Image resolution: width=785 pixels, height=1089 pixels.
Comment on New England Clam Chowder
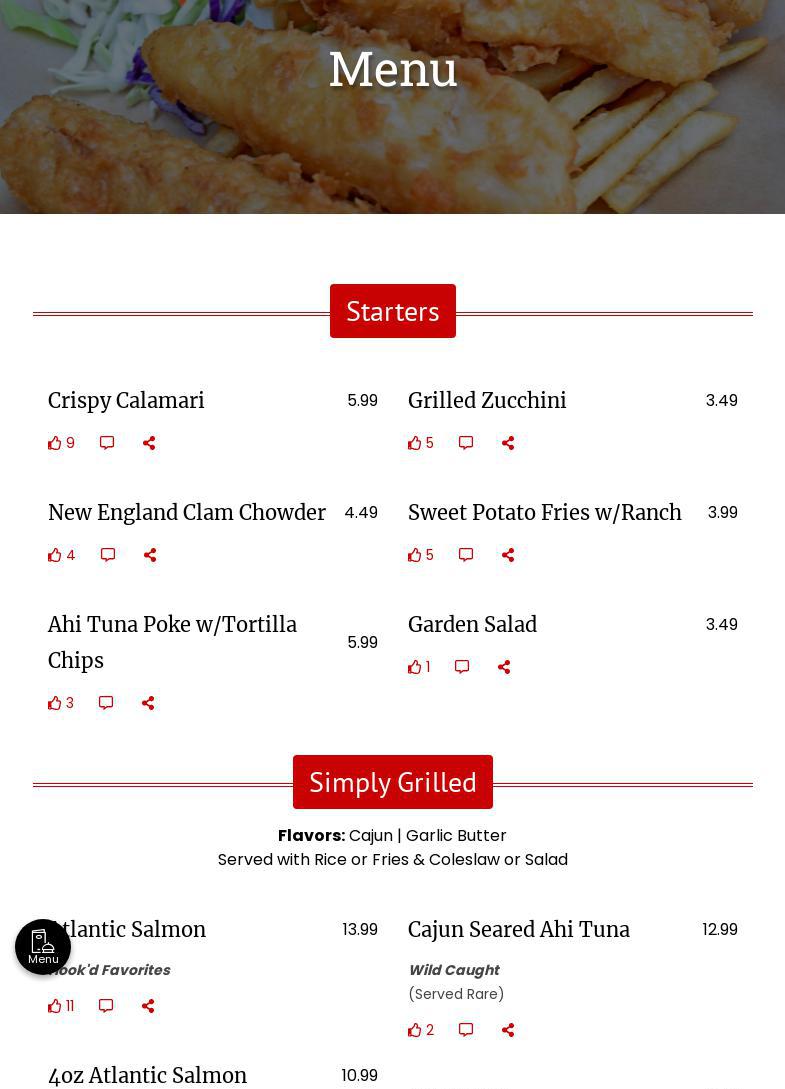click(x=108, y=555)
